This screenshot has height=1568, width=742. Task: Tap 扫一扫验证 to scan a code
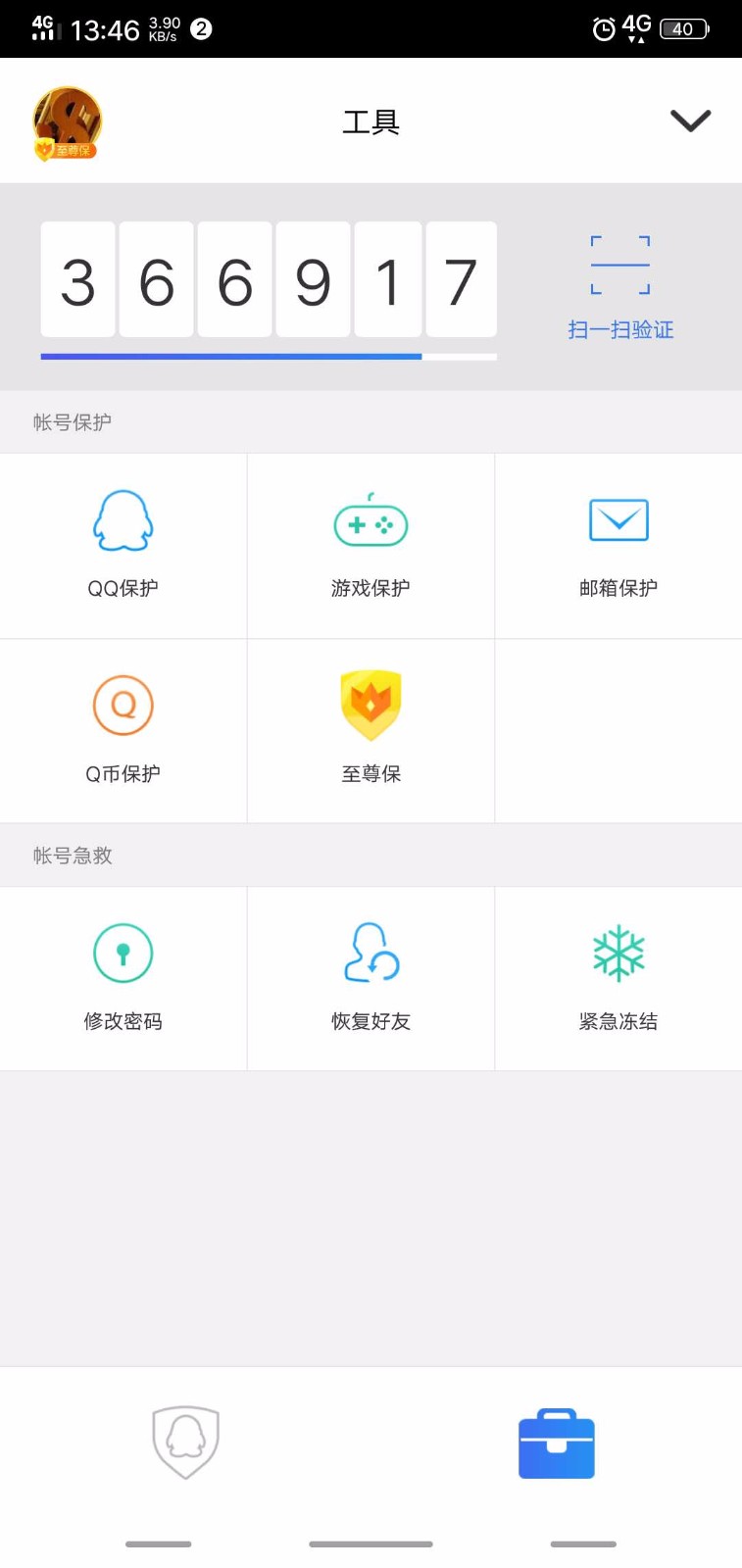tap(620, 287)
